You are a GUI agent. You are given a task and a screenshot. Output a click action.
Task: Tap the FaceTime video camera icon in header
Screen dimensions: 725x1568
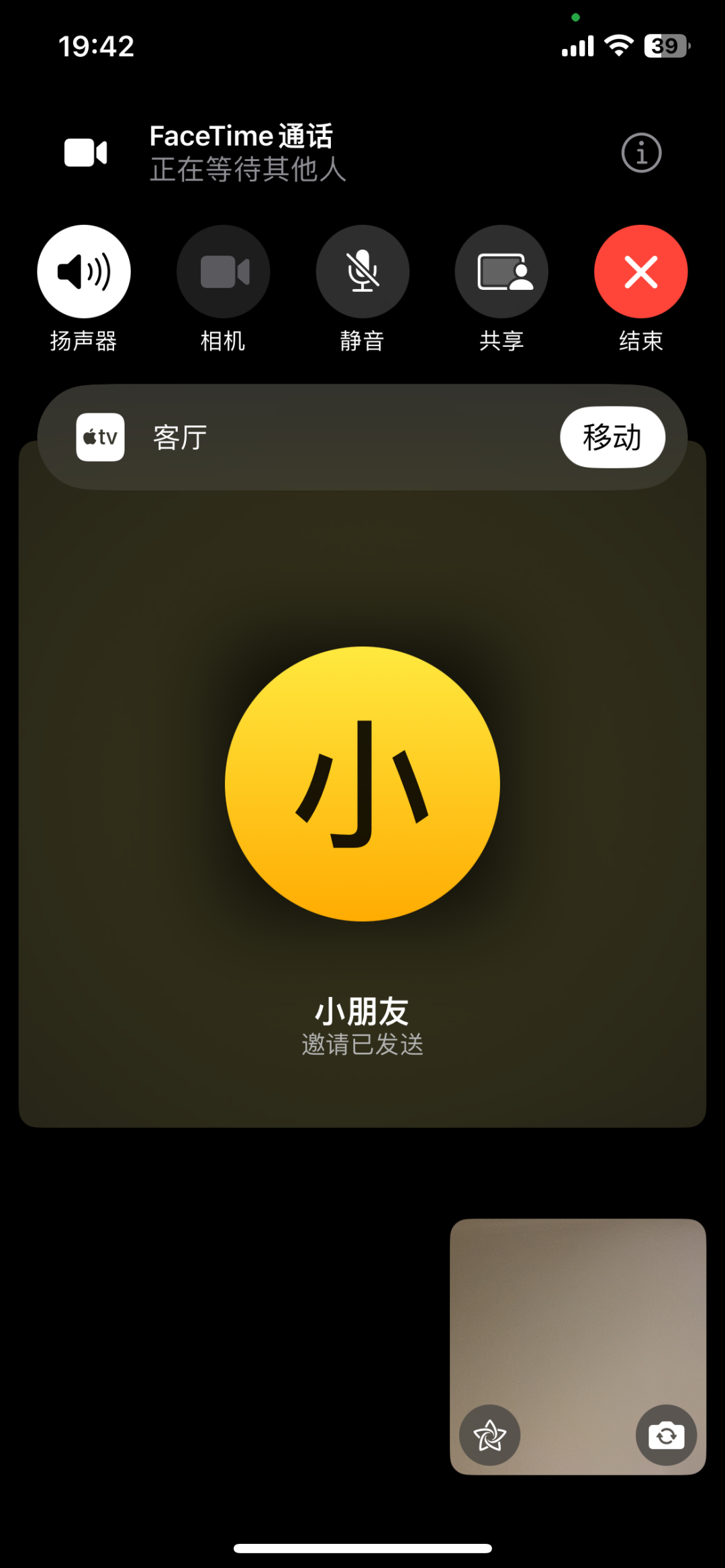[x=85, y=152]
